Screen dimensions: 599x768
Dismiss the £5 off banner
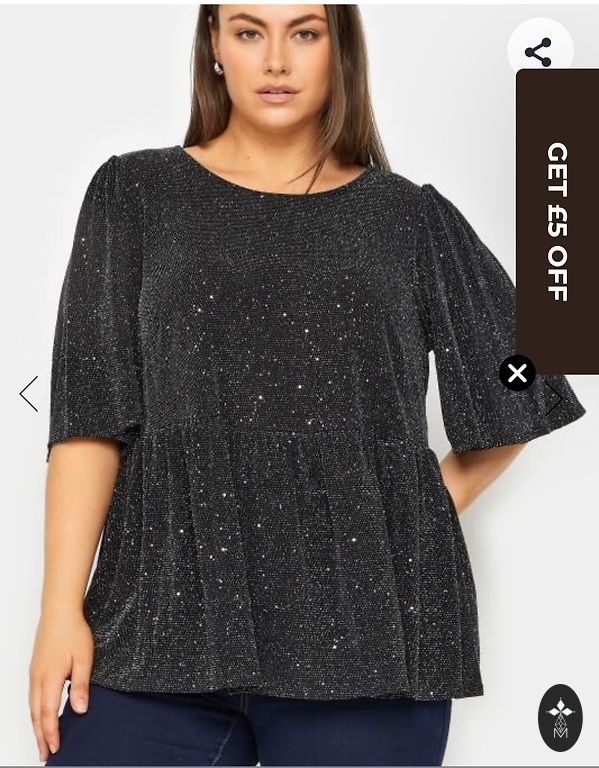click(517, 373)
